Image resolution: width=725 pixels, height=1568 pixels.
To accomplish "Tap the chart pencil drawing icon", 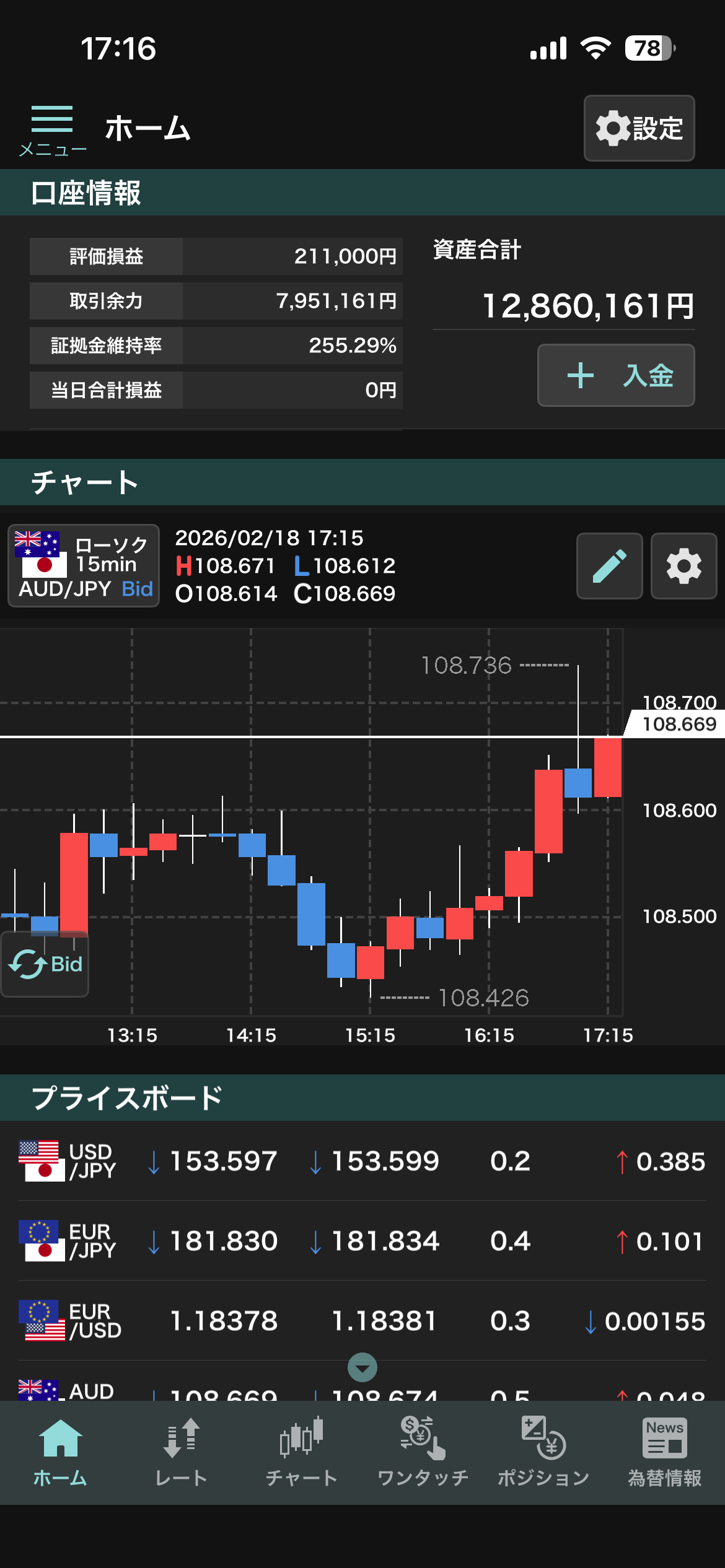I will (609, 566).
